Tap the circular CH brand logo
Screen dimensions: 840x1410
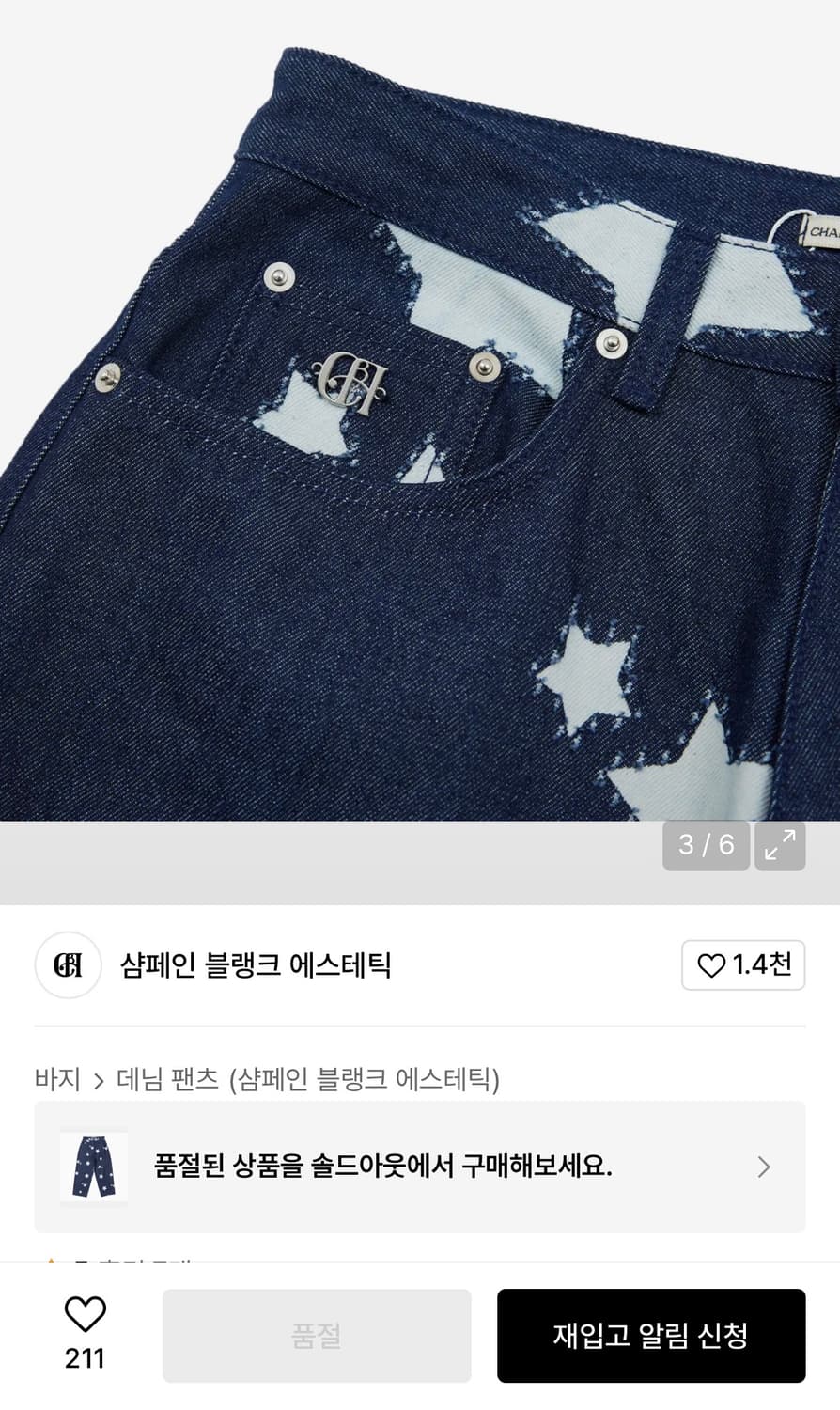pos(67,965)
